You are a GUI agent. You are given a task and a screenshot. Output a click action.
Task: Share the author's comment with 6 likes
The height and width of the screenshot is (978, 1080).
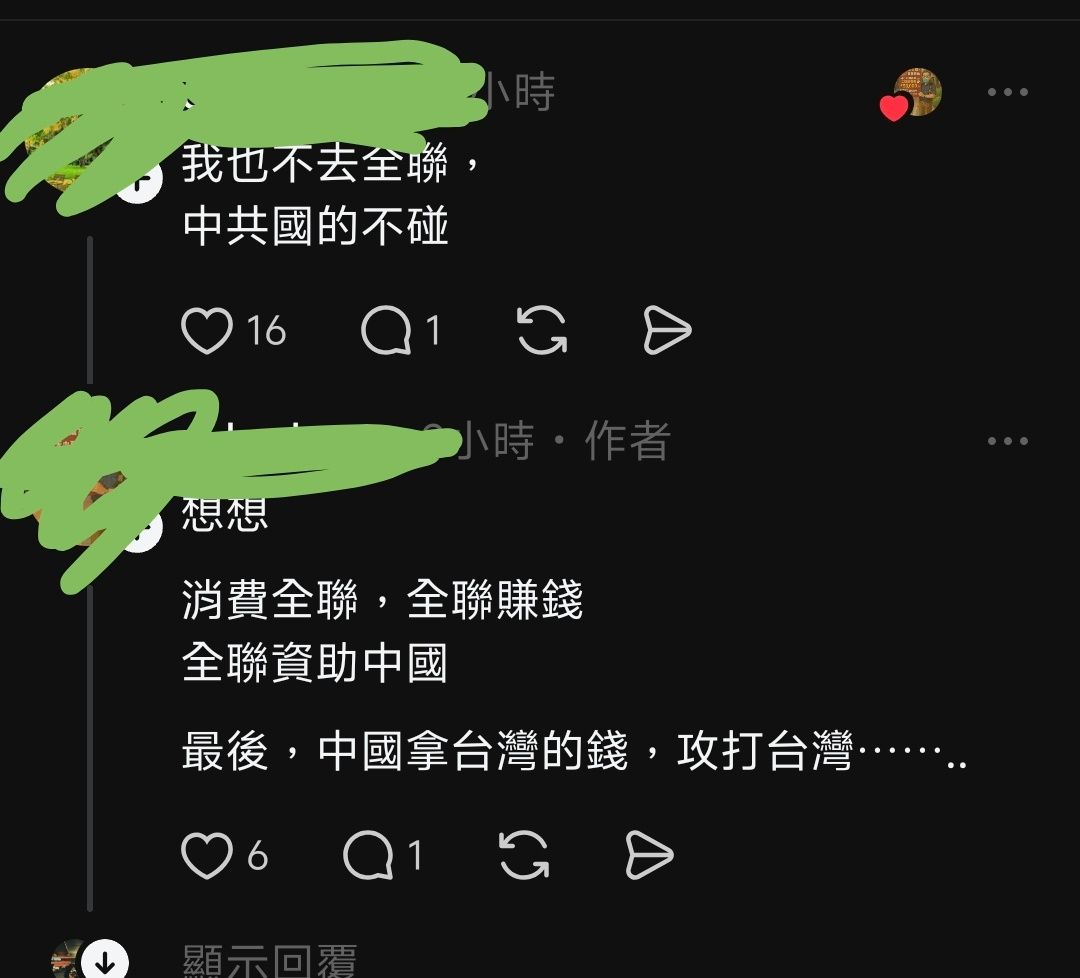pyautogui.click(x=649, y=856)
